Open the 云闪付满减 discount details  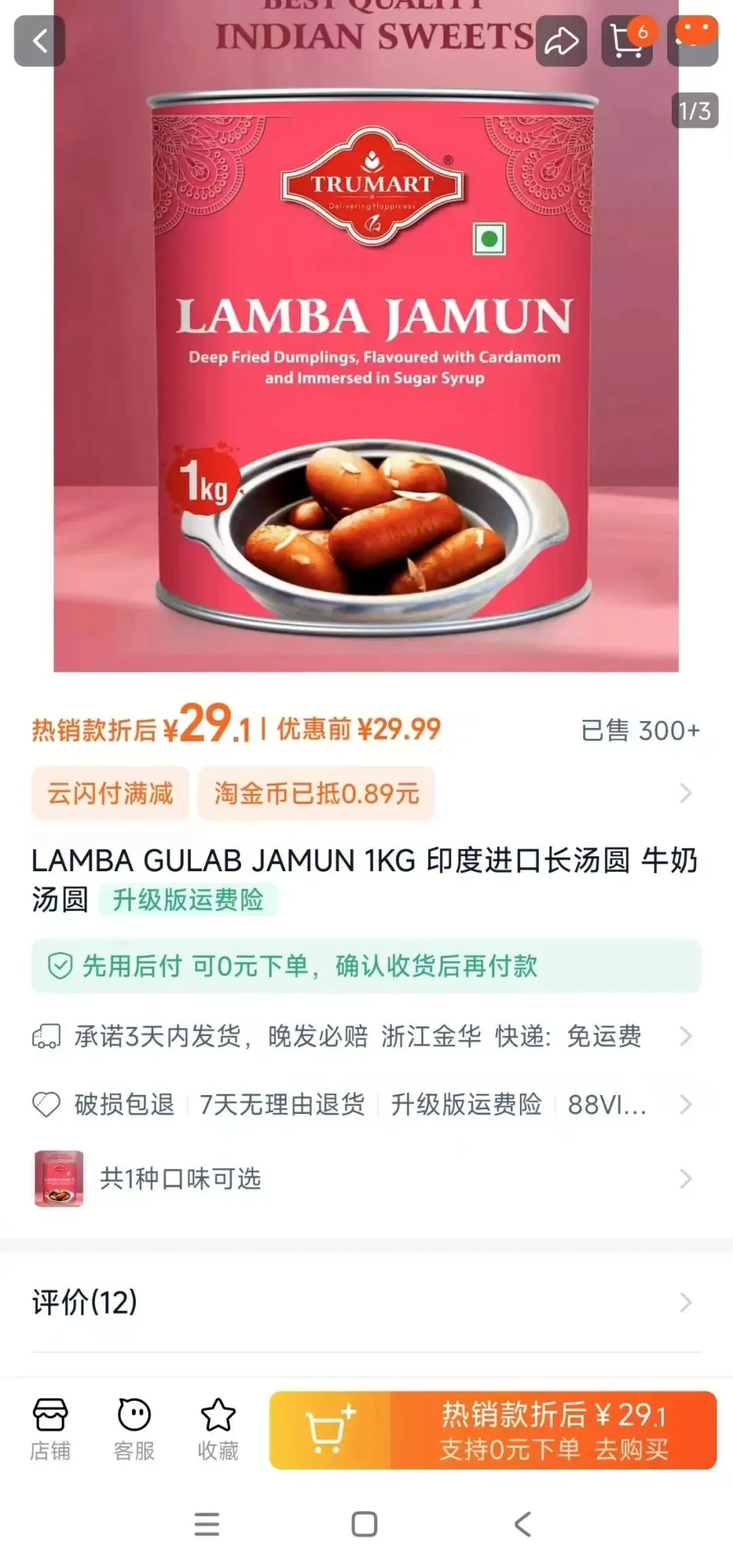[110, 793]
